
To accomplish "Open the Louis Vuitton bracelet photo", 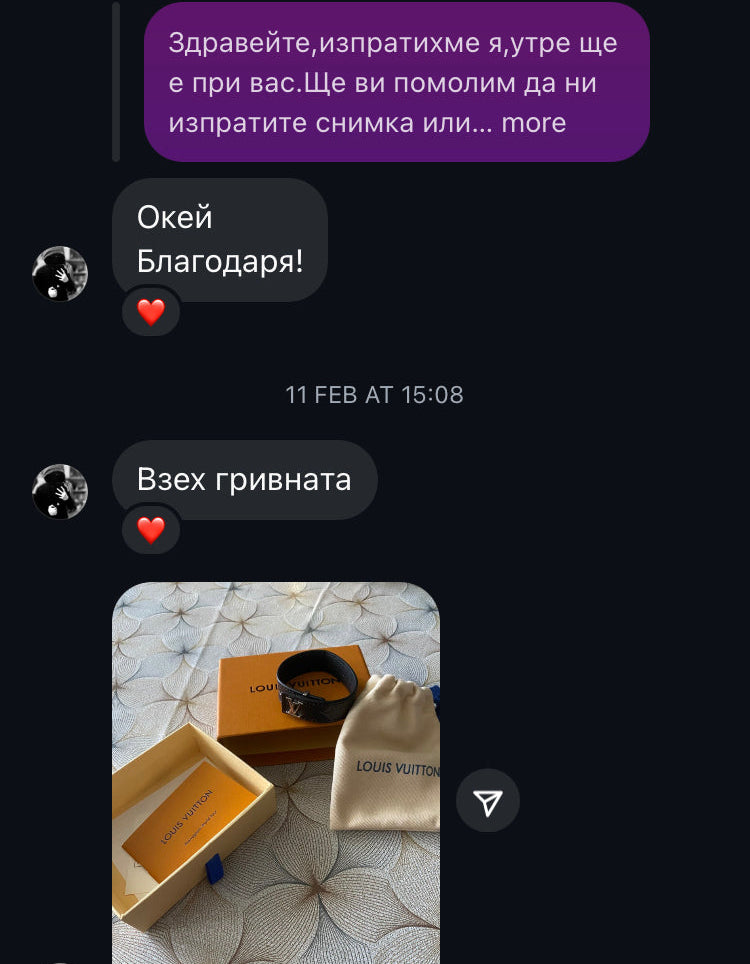I will [276, 770].
